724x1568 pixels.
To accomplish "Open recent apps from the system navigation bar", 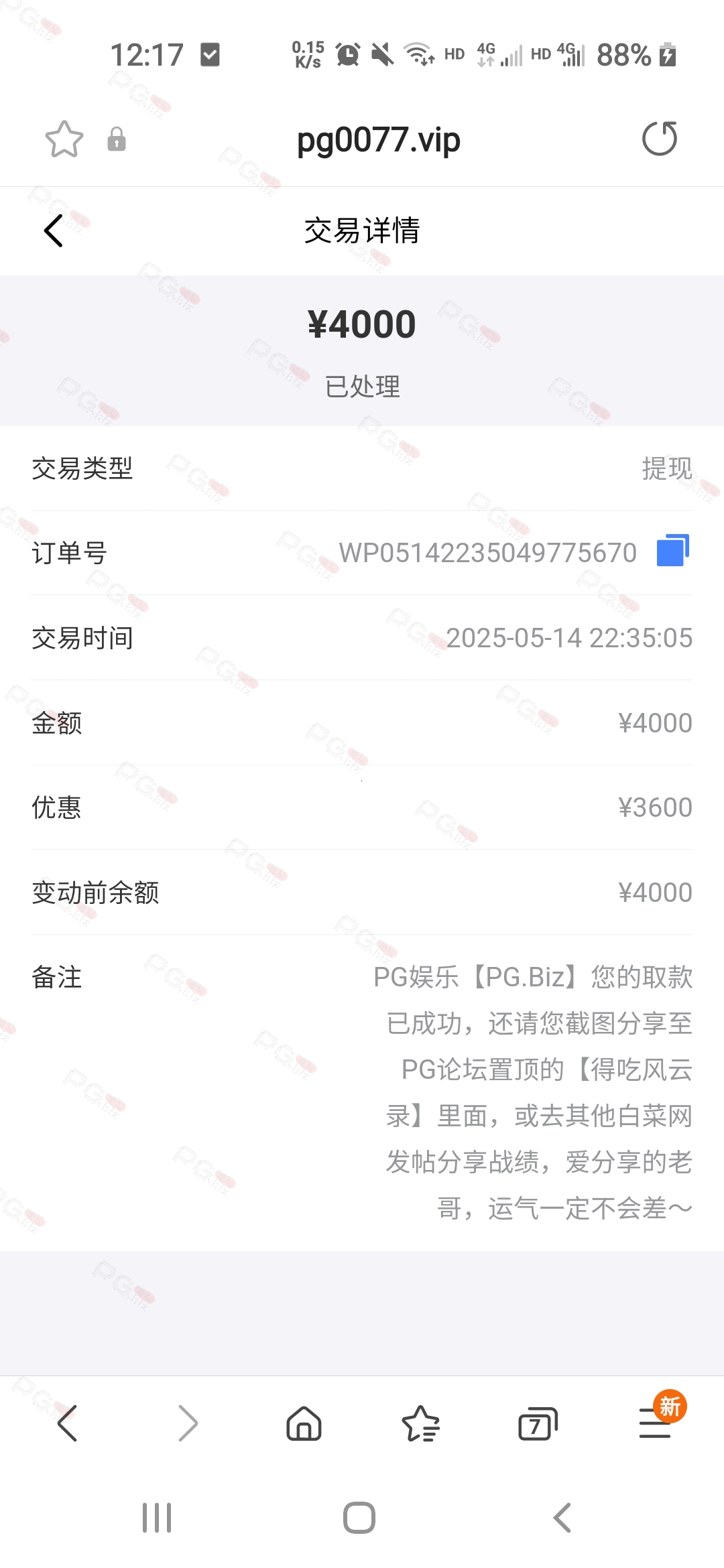I will pyautogui.click(x=157, y=1518).
